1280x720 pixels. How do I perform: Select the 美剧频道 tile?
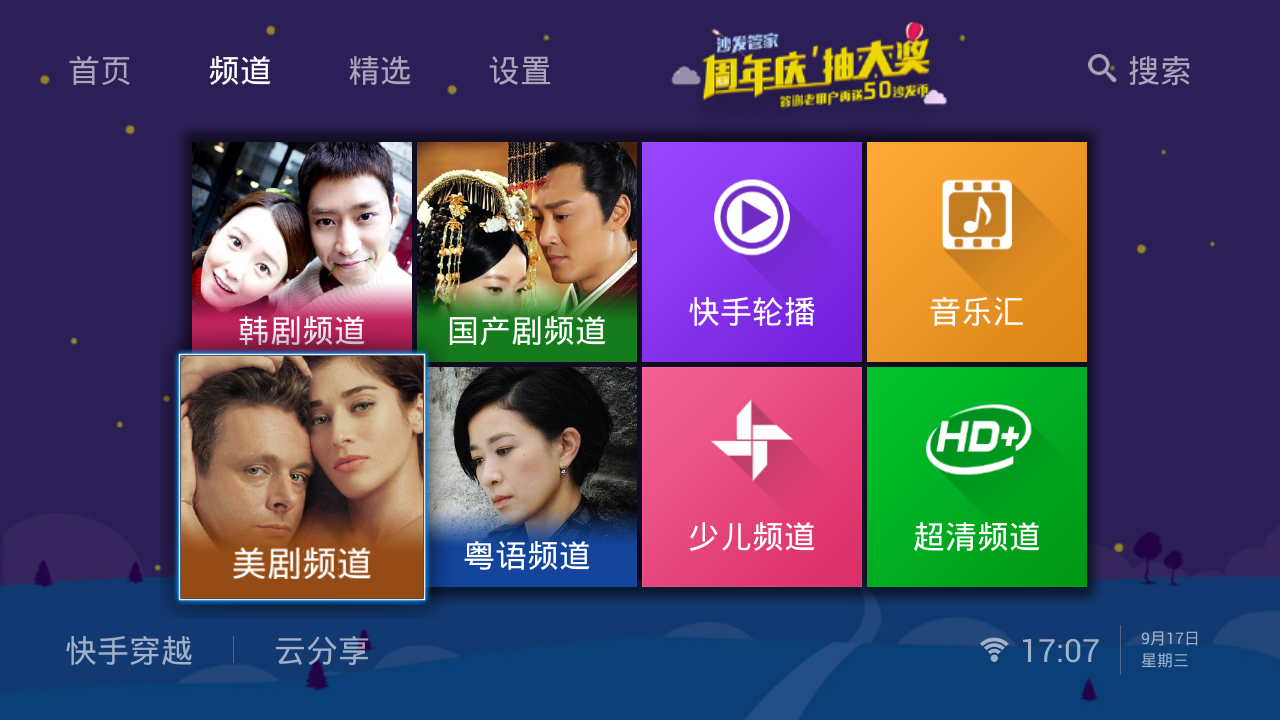point(302,477)
